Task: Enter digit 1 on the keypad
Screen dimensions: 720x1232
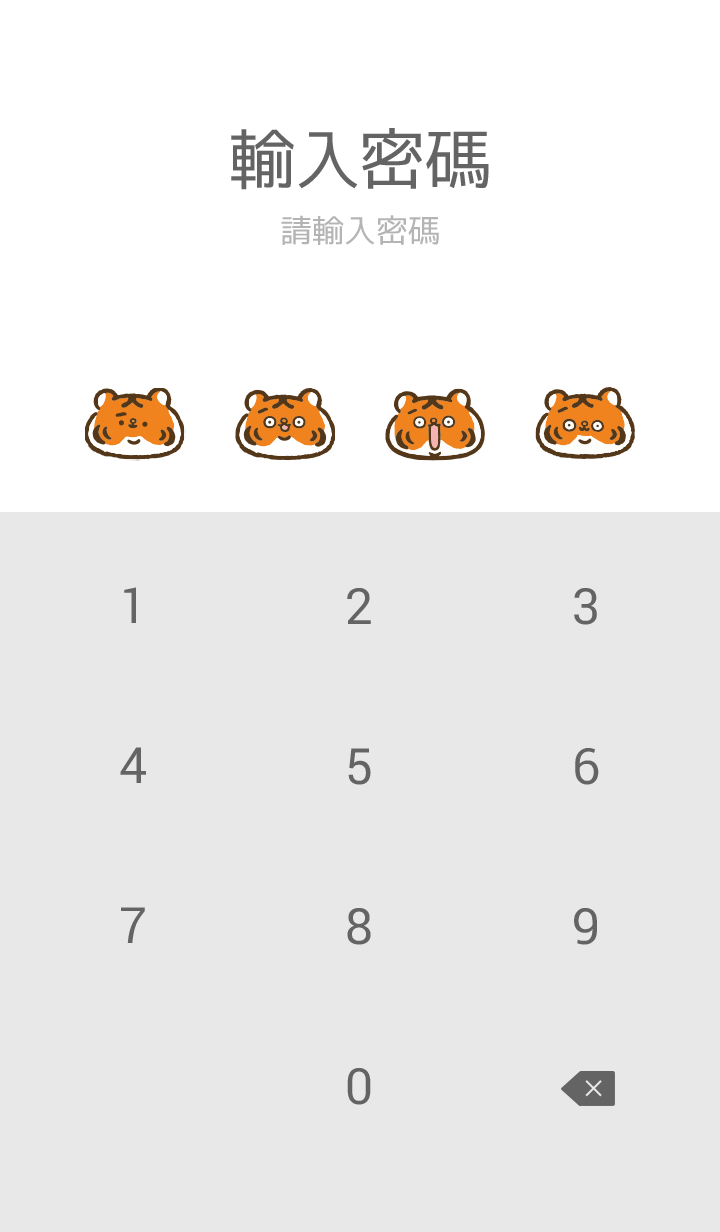Action: [x=132, y=607]
